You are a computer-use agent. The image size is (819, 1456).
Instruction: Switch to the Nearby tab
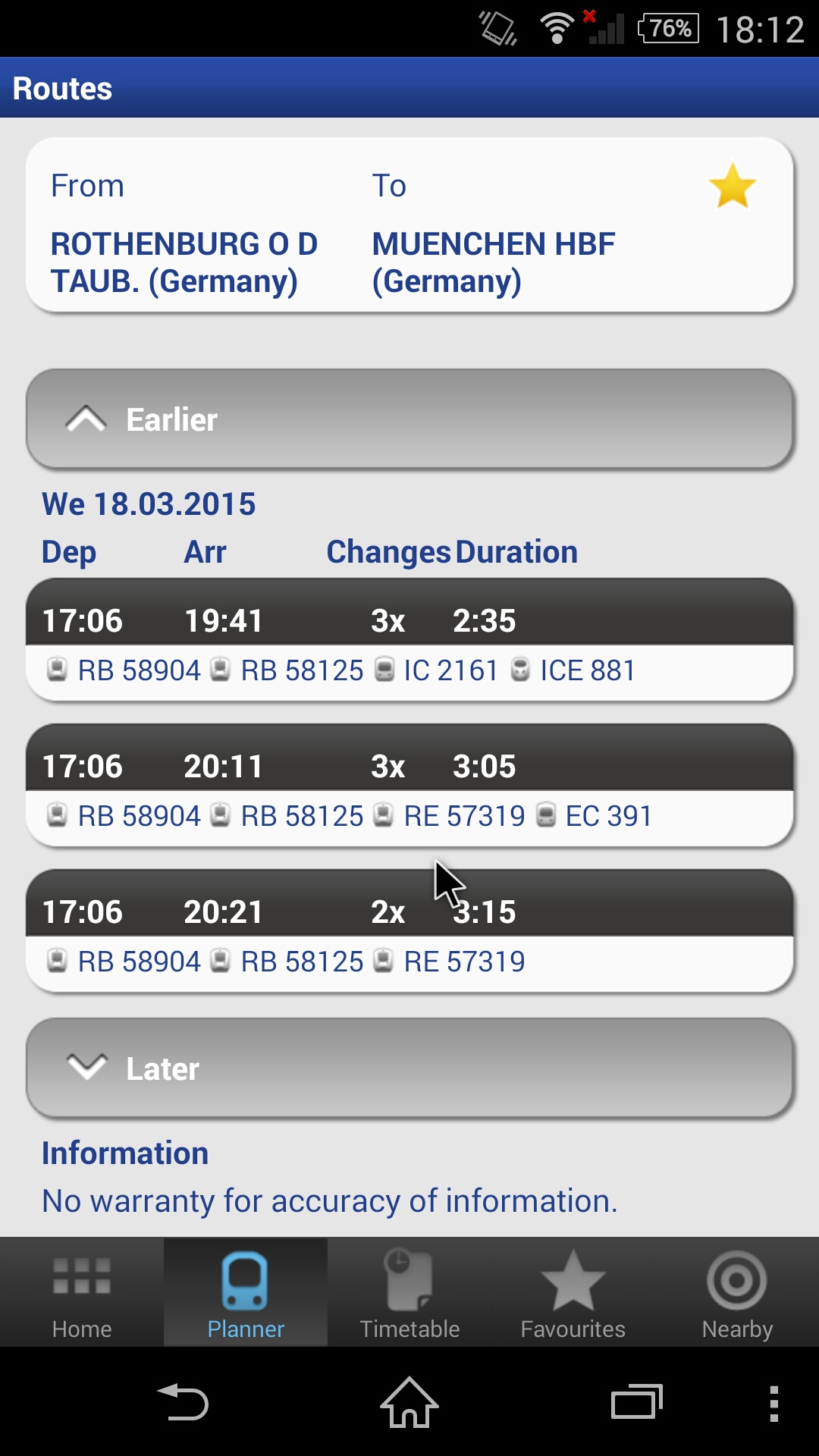click(x=737, y=1294)
